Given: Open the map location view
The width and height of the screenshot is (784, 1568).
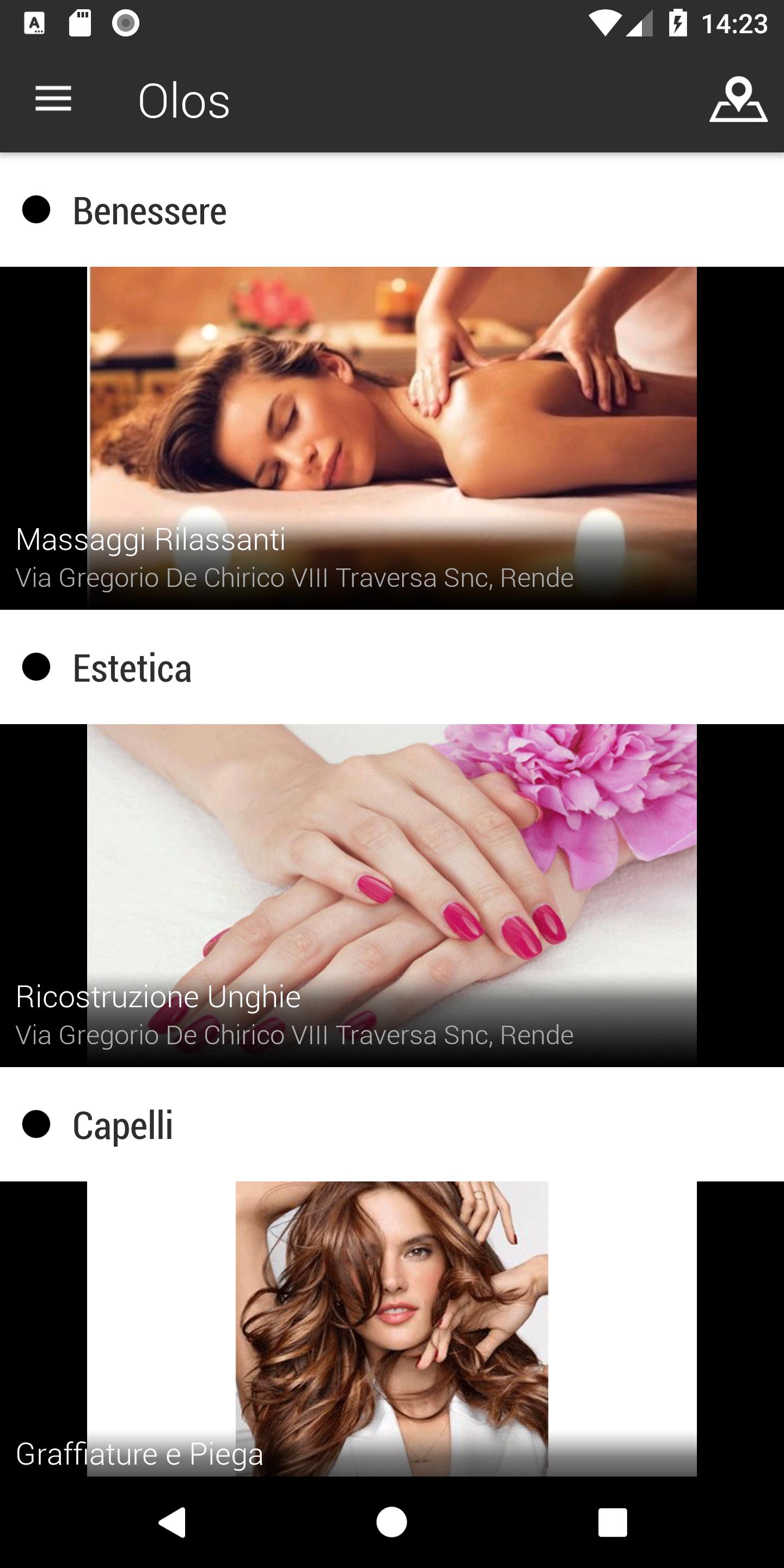Looking at the screenshot, I should (x=738, y=99).
